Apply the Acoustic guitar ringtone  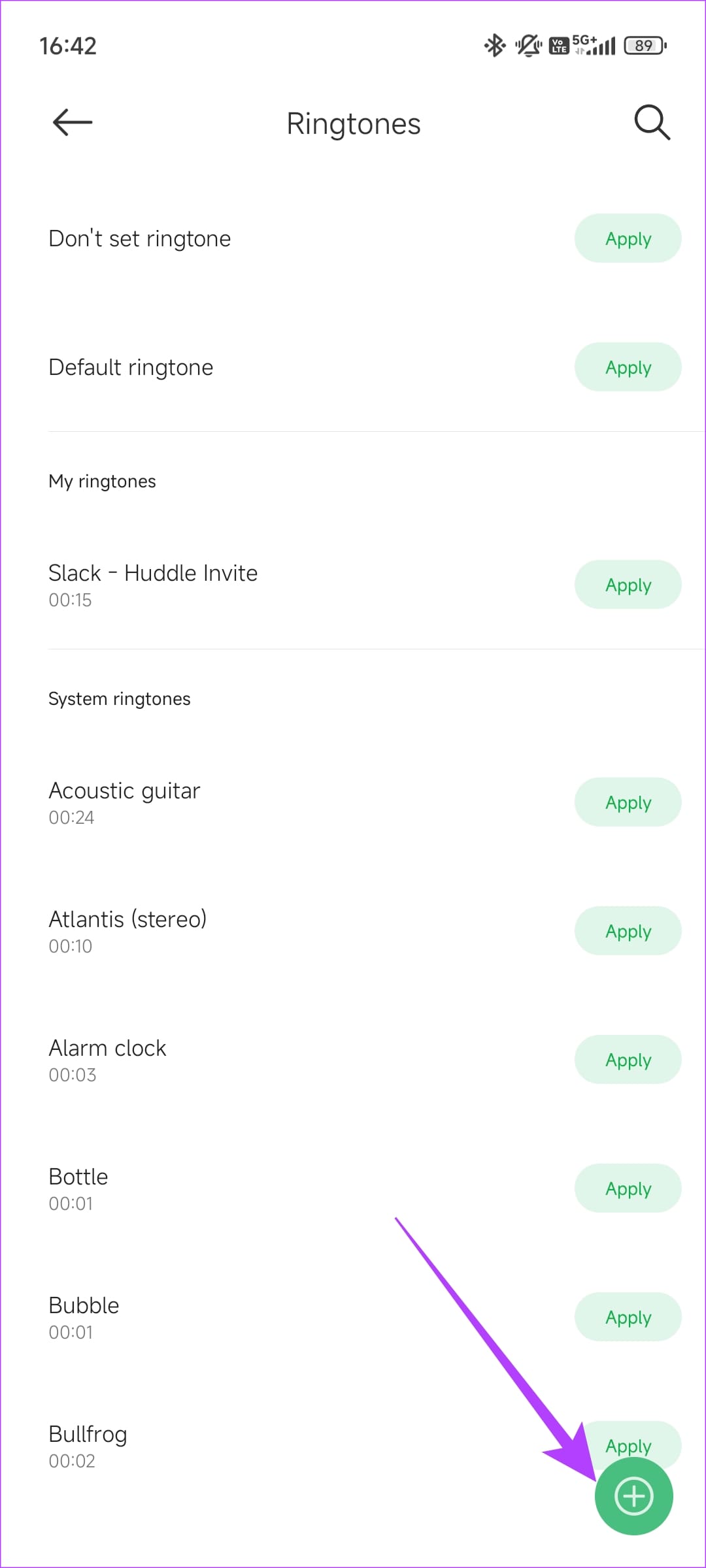(627, 802)
